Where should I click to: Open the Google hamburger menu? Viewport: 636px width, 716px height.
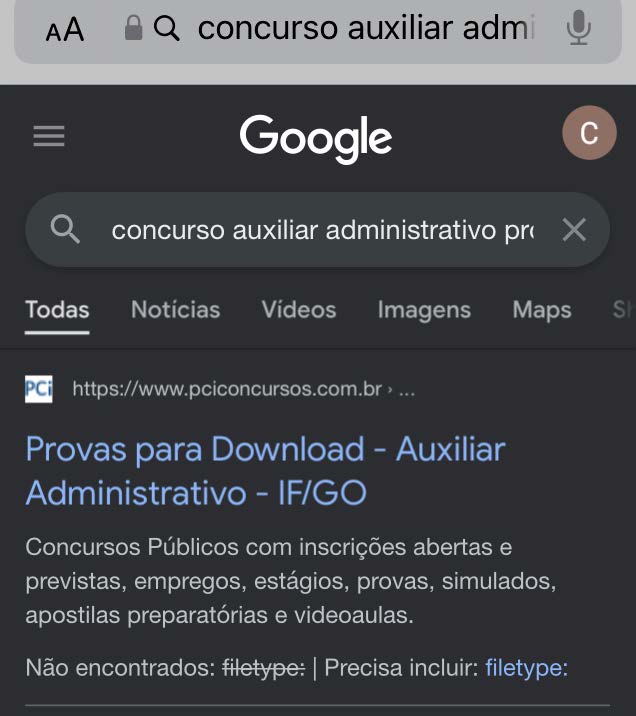(49, 136)
